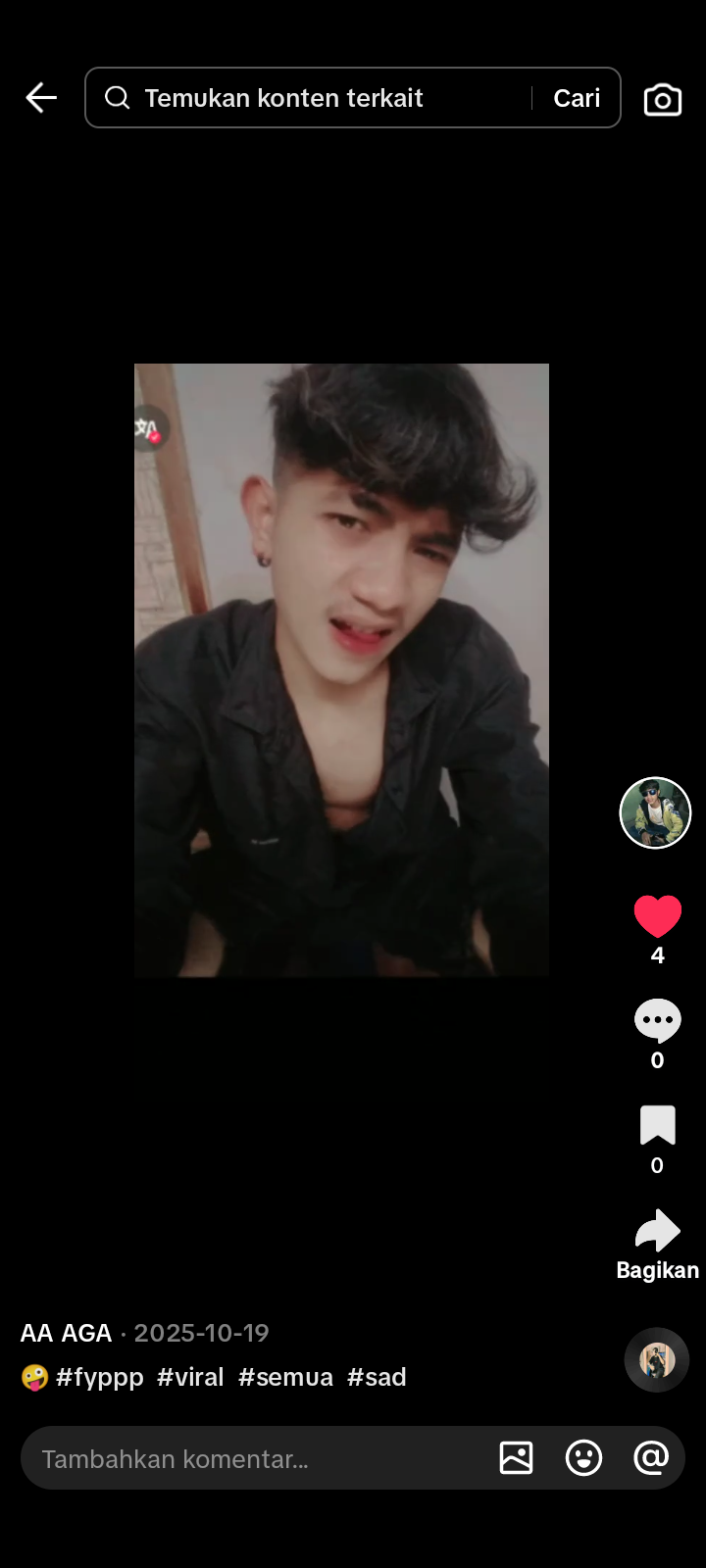Go back using the arrow icon
The height and width of the screenshot is (1568, 706).
point(41,98)
